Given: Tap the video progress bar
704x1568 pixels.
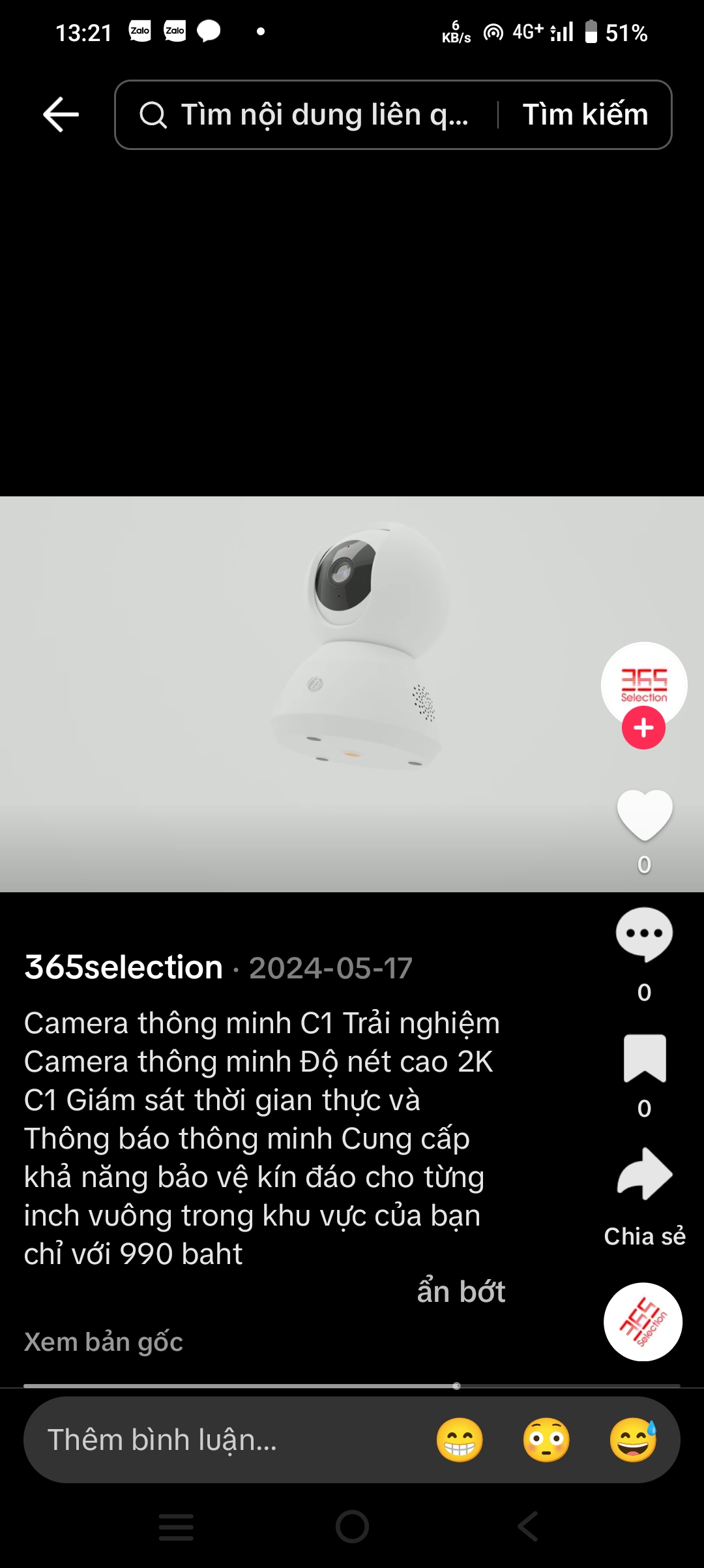Looking at the screenshot, I should pyautogui.click(x=352, y=1385).
